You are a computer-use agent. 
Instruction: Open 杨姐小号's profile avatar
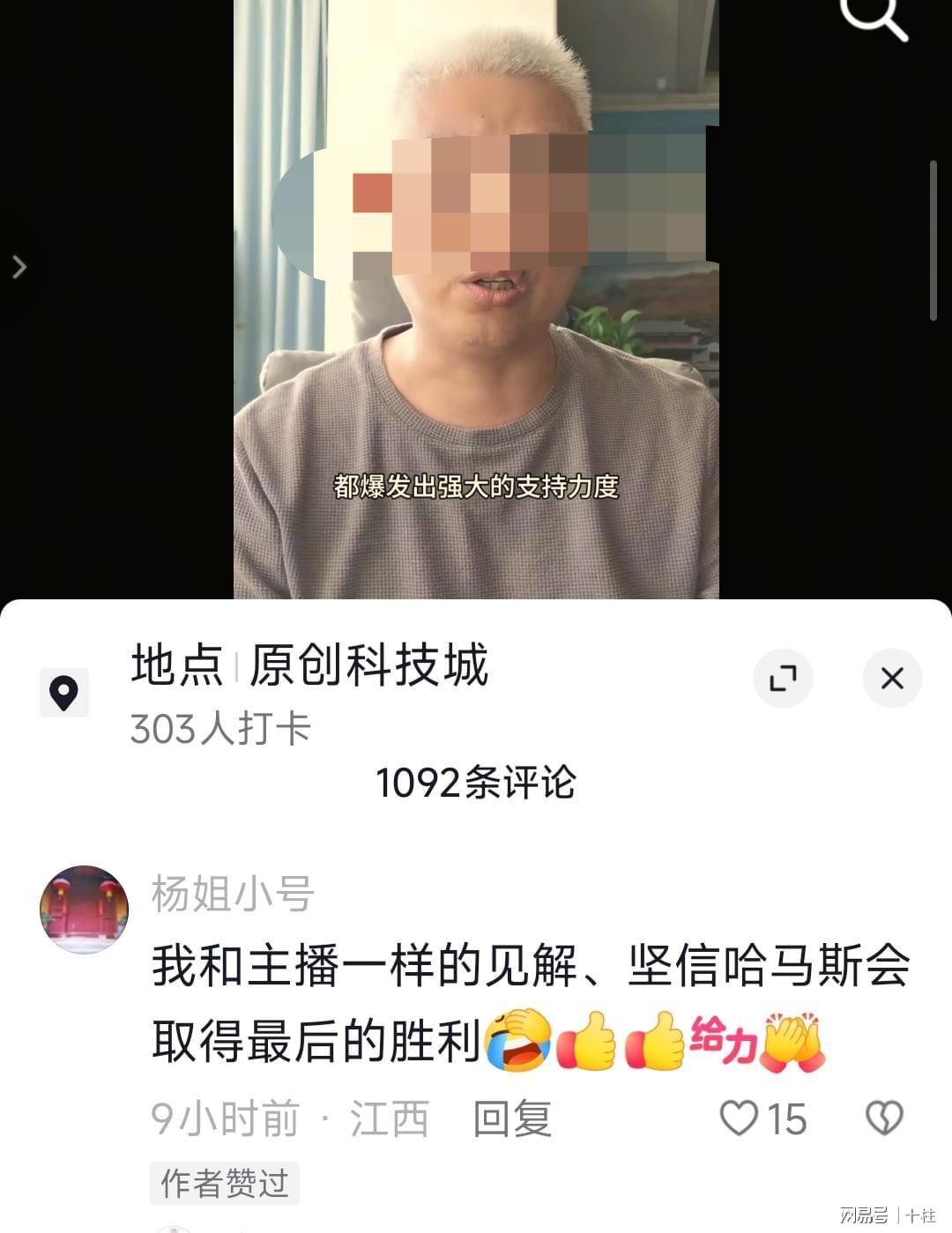(85, 910)
